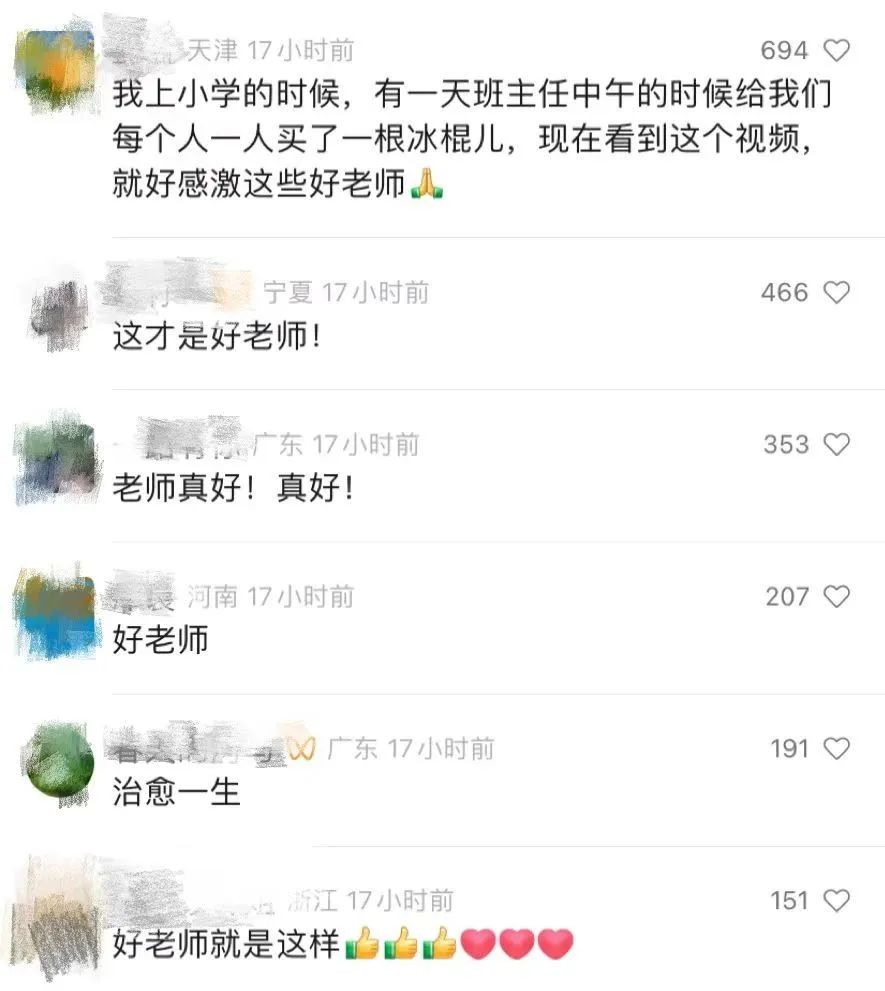Like the Henan comment 好老师
The width and height of the screenshot is (885, 991).
[x=836, y=597]
